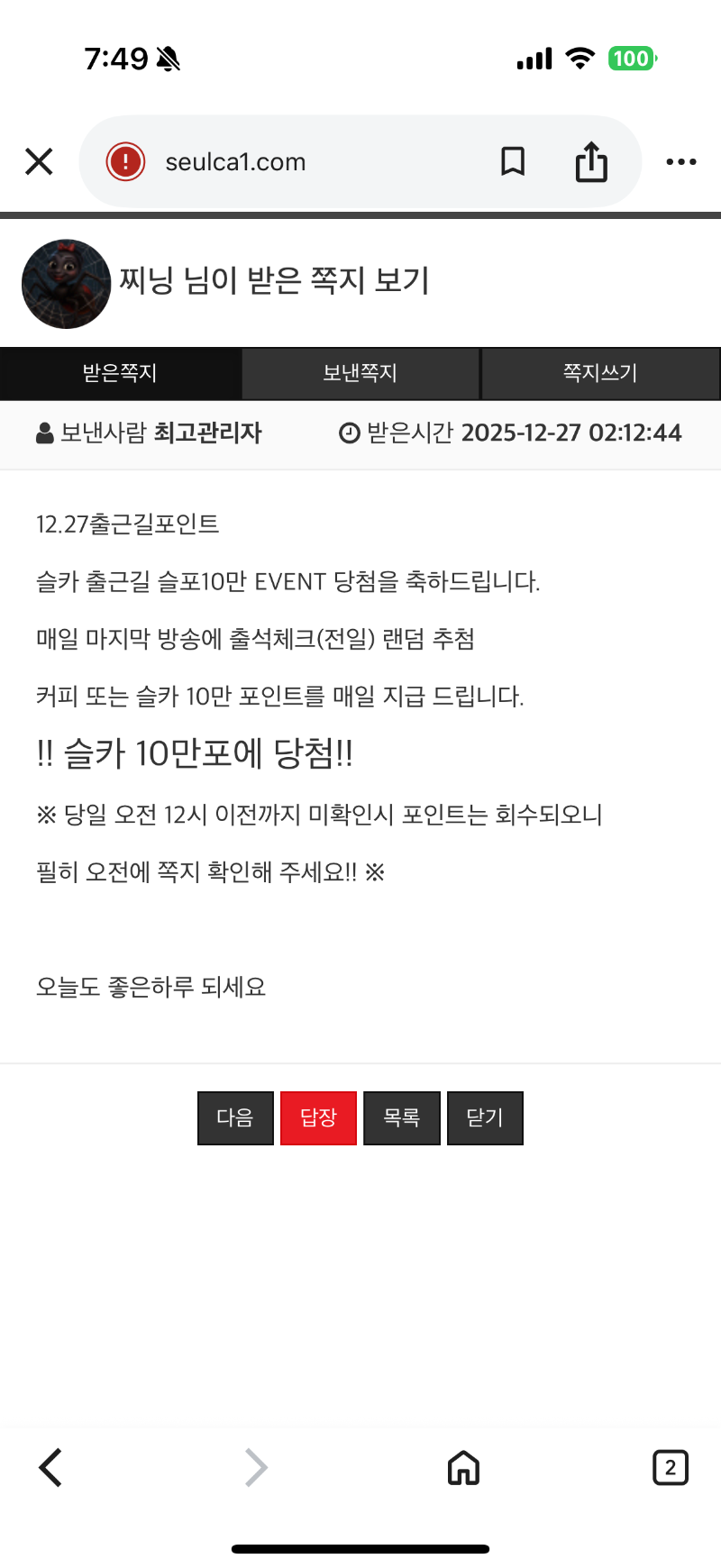The height and width of the screenshot is (1568, 721).
Task: Reply using the 답장 button
Action: click(318, 1118)
